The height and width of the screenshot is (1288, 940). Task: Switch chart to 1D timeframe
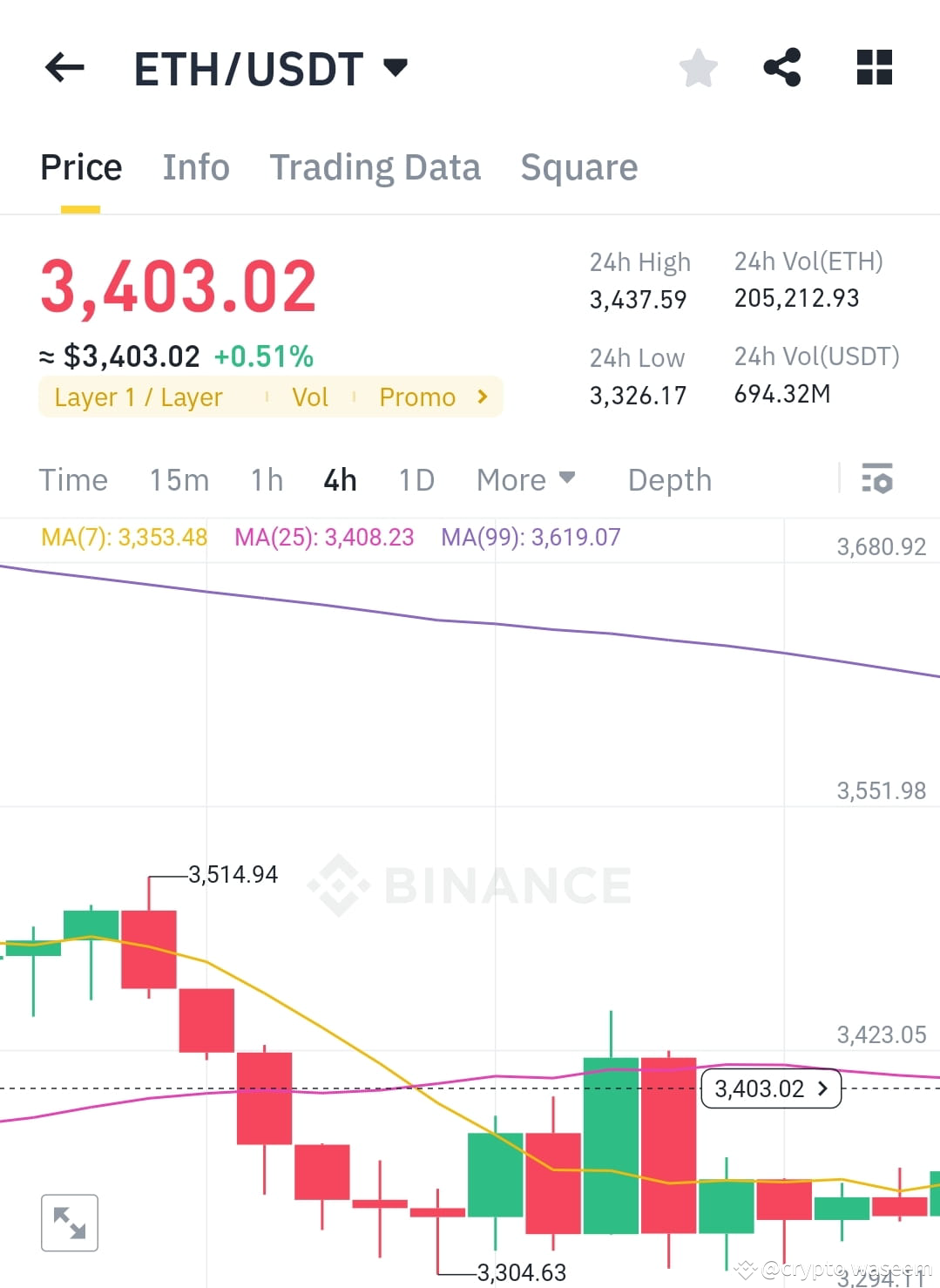[x=415, y=479]
